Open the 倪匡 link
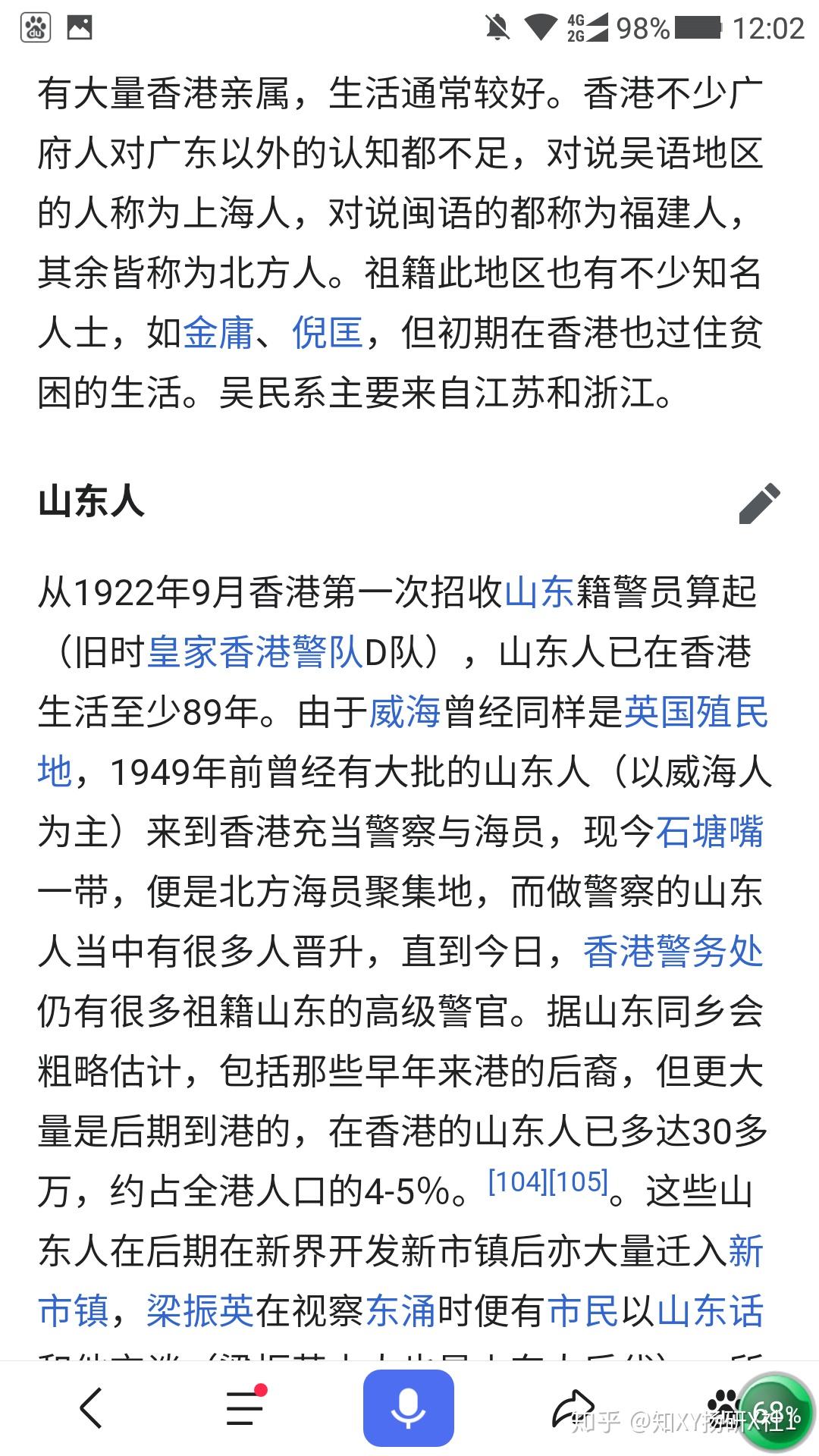819x1456 pixels. (x=328, y=333)
